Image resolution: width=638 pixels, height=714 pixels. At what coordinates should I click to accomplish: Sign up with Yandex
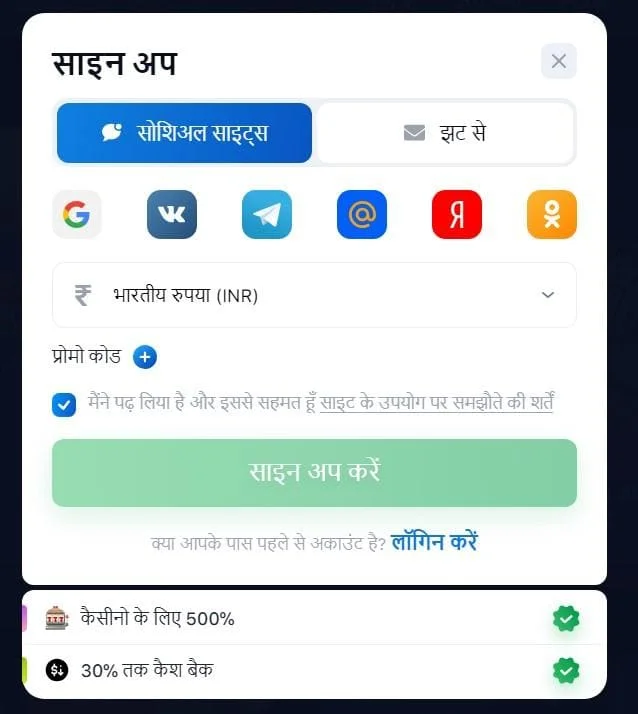coord(457,214)
